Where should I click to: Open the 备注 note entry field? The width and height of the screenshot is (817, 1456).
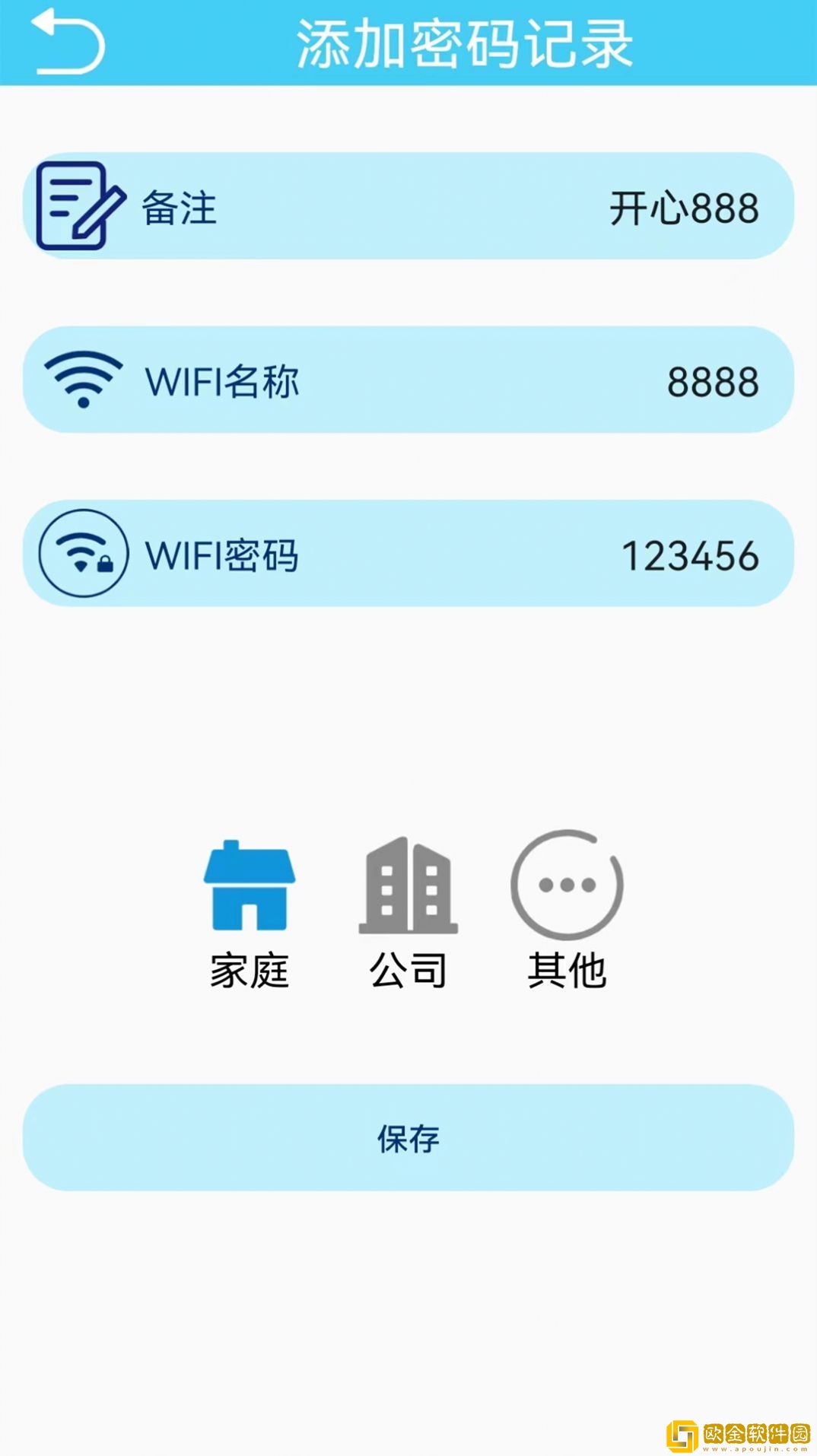408,207
